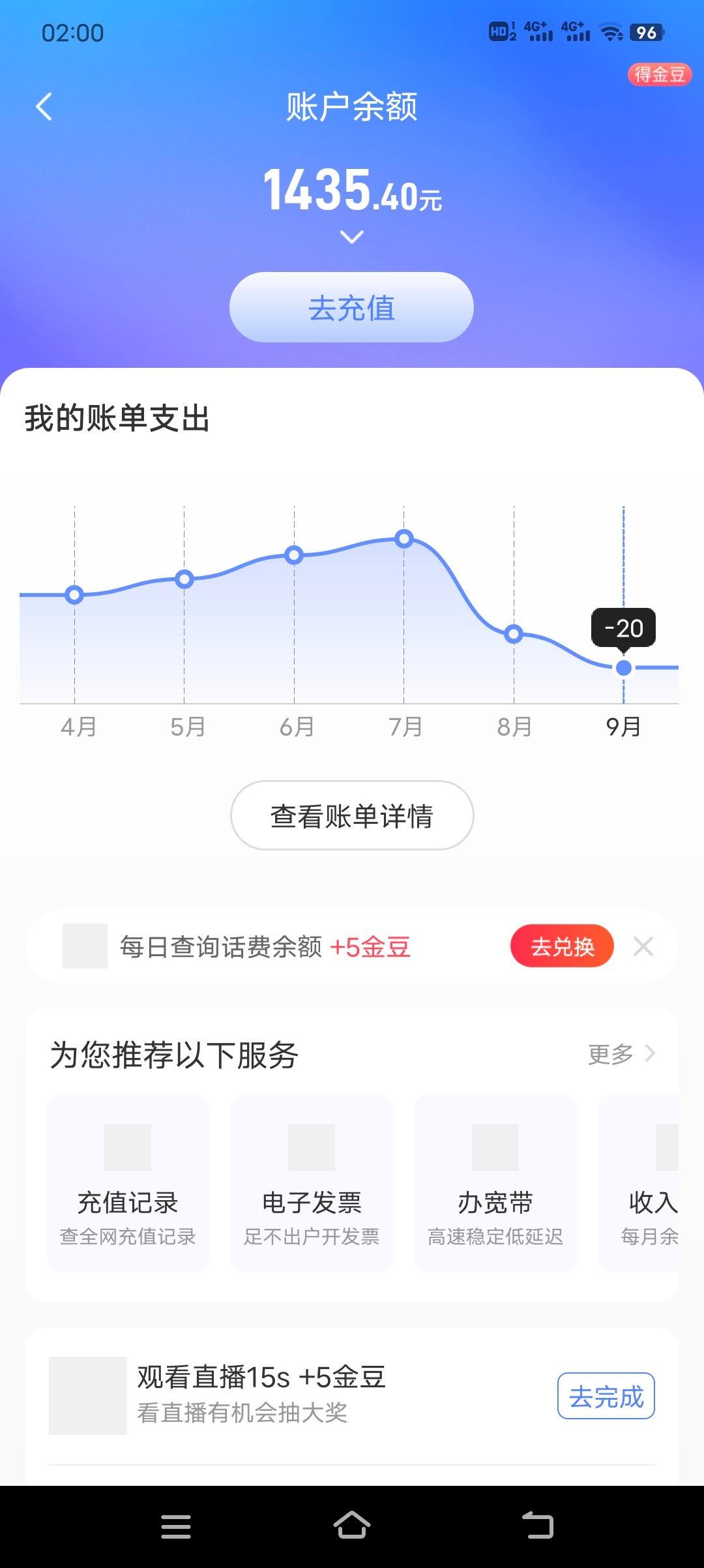Open 查看账单详情
The height and width of the screenshot is (1568, 704).
tap(352, 815)
